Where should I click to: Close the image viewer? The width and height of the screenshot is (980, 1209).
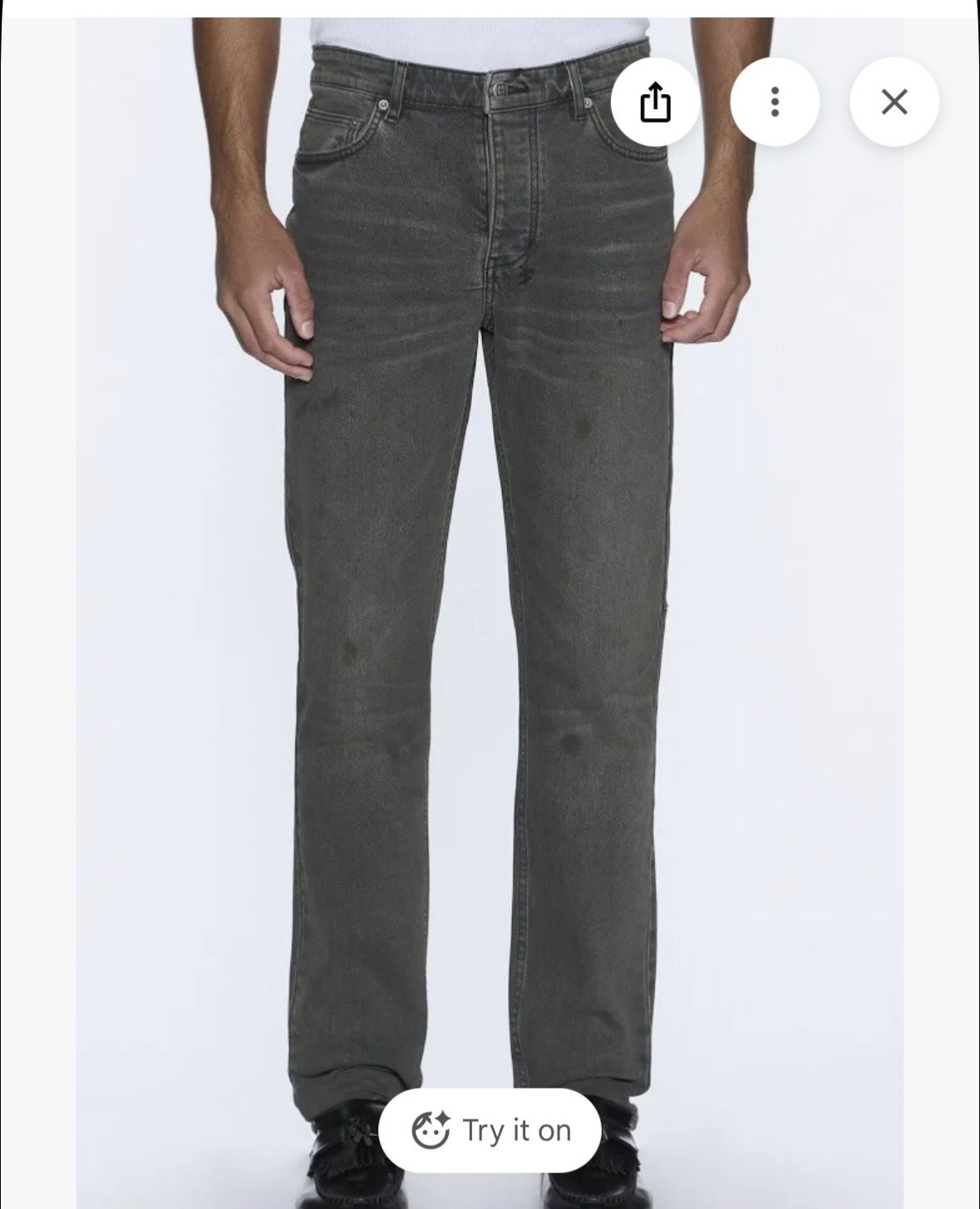[894, 102]
